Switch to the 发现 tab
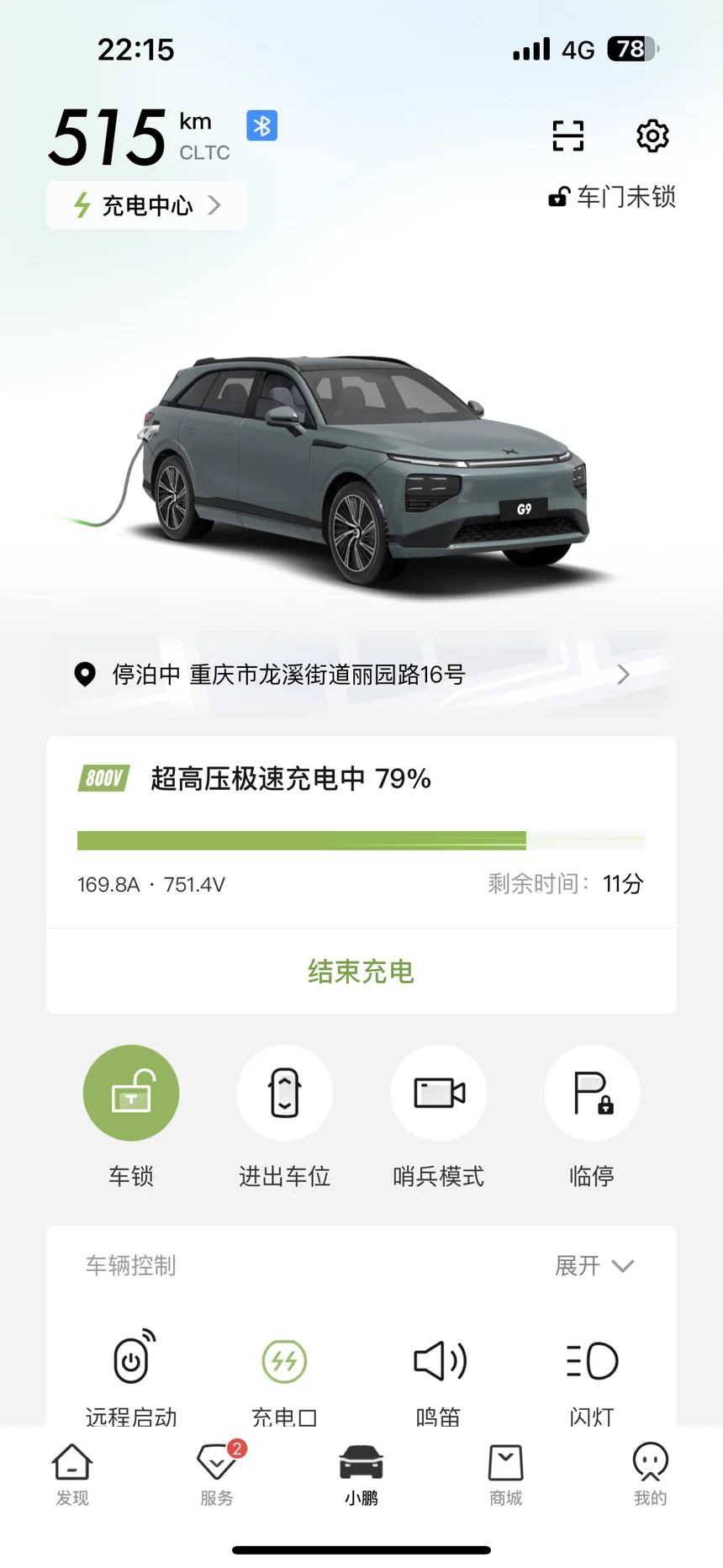 point(72,1475)
